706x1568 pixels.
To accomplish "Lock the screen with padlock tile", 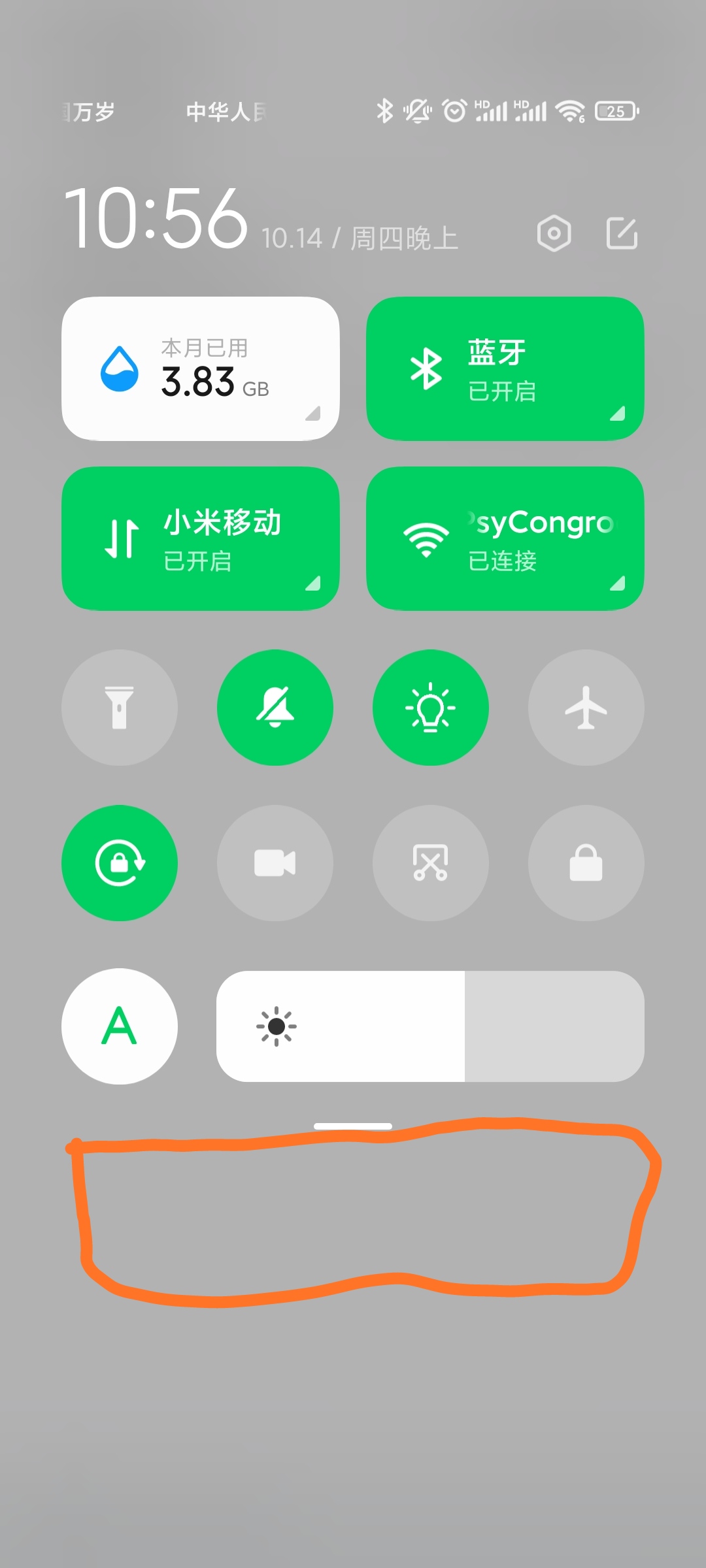I will point(586,863).
